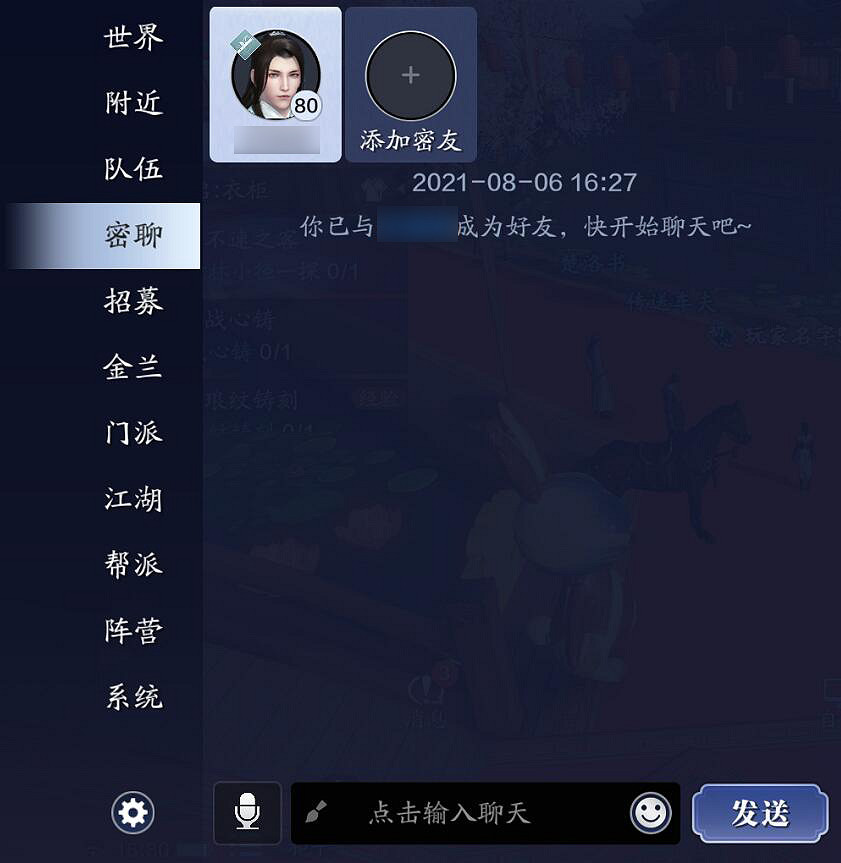Tap the 发送 send button

point(760,813)
